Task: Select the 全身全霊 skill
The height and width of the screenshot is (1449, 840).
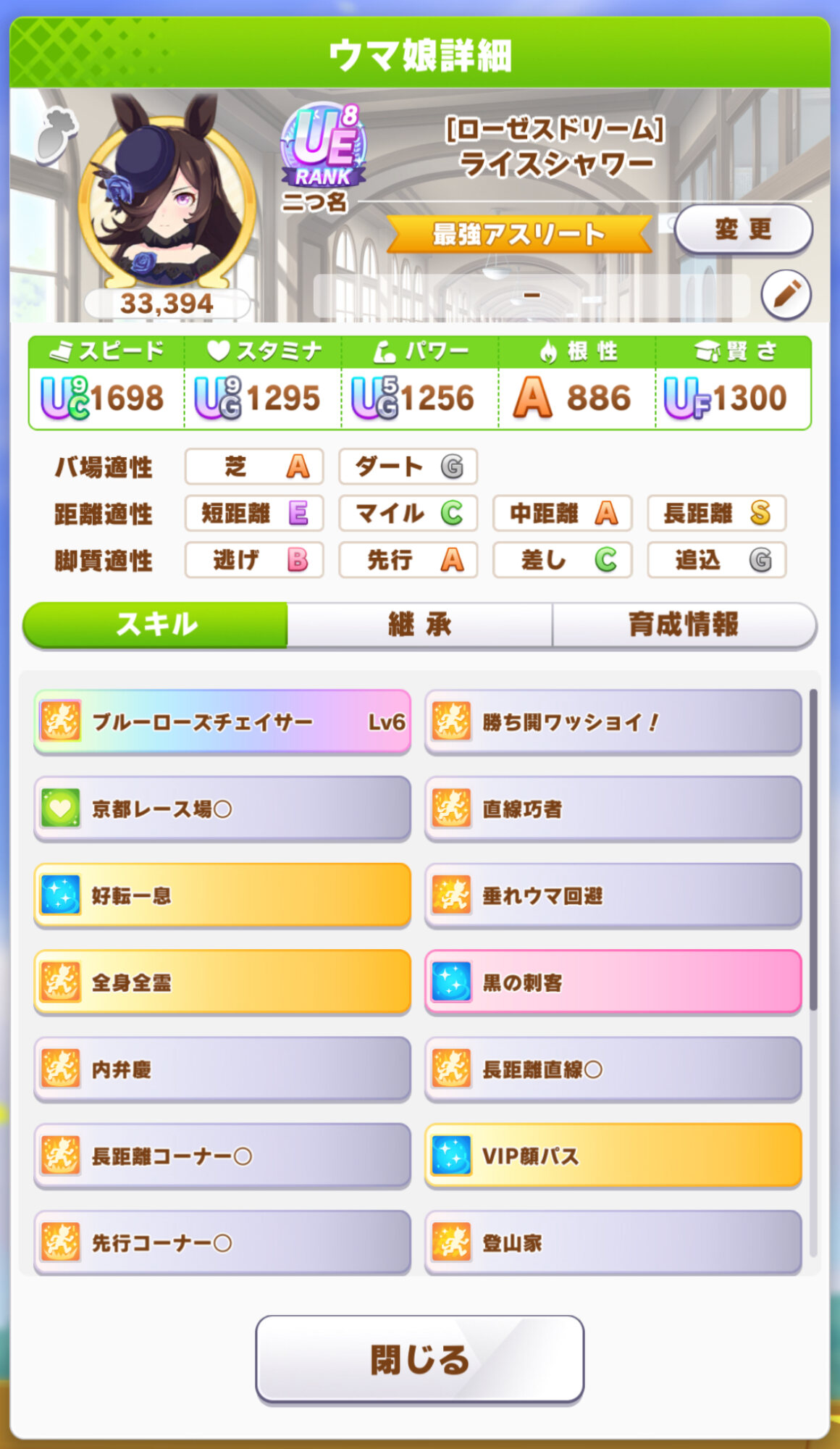Action: point(222,983)
